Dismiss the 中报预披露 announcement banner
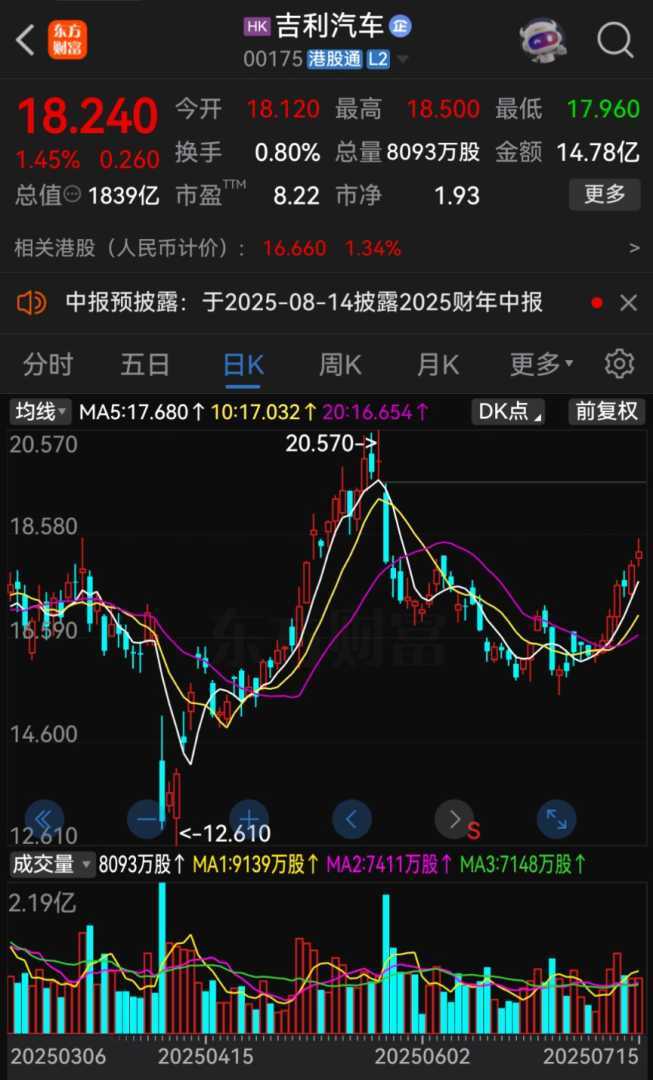Viewport: 653px width, 1080px height. click(628, 302)
